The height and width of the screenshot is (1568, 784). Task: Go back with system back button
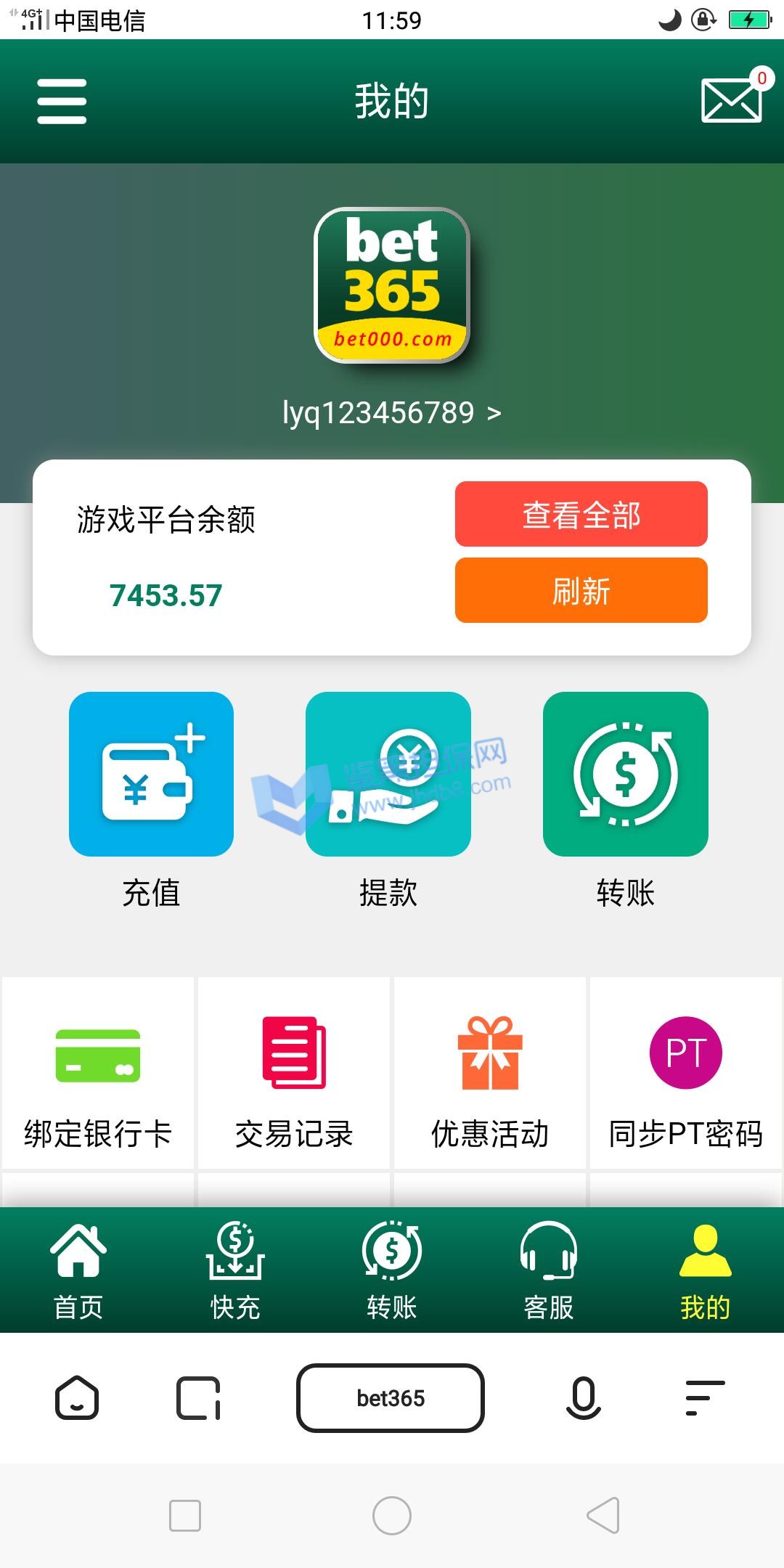tap(603, 1516)
